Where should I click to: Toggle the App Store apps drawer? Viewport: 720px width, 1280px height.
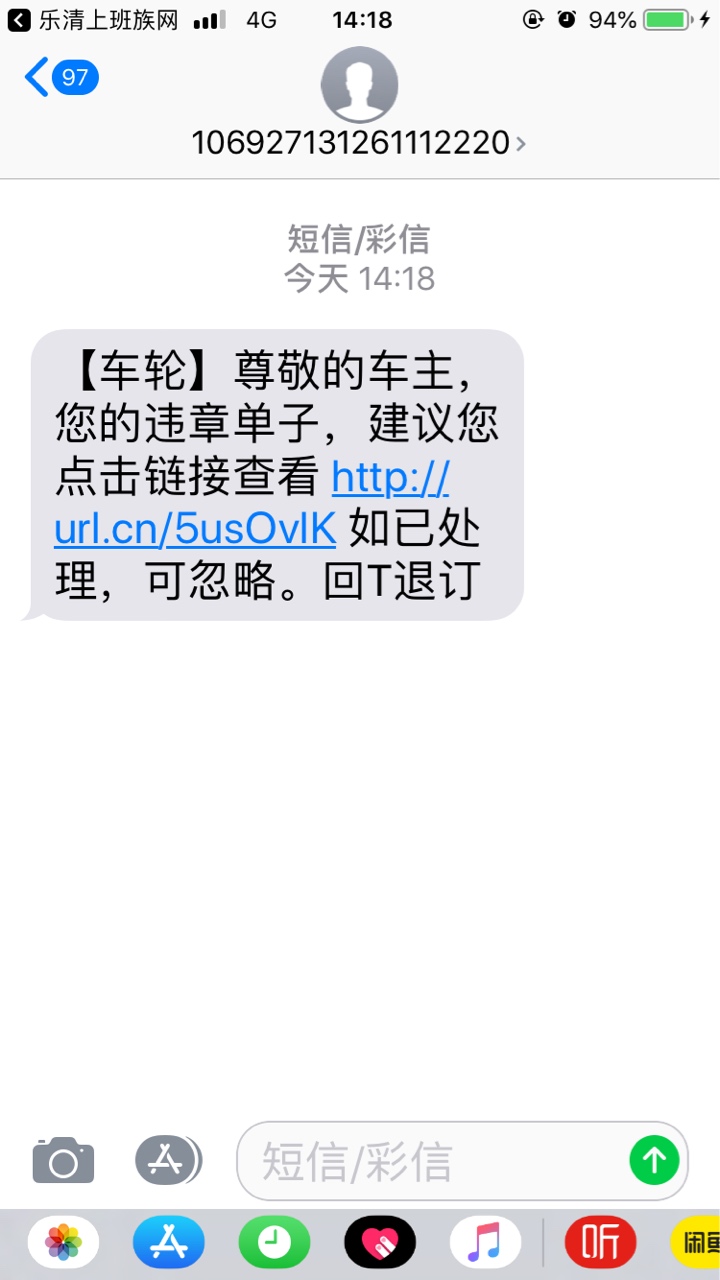pyautogui.click(x=167, y=1160)
